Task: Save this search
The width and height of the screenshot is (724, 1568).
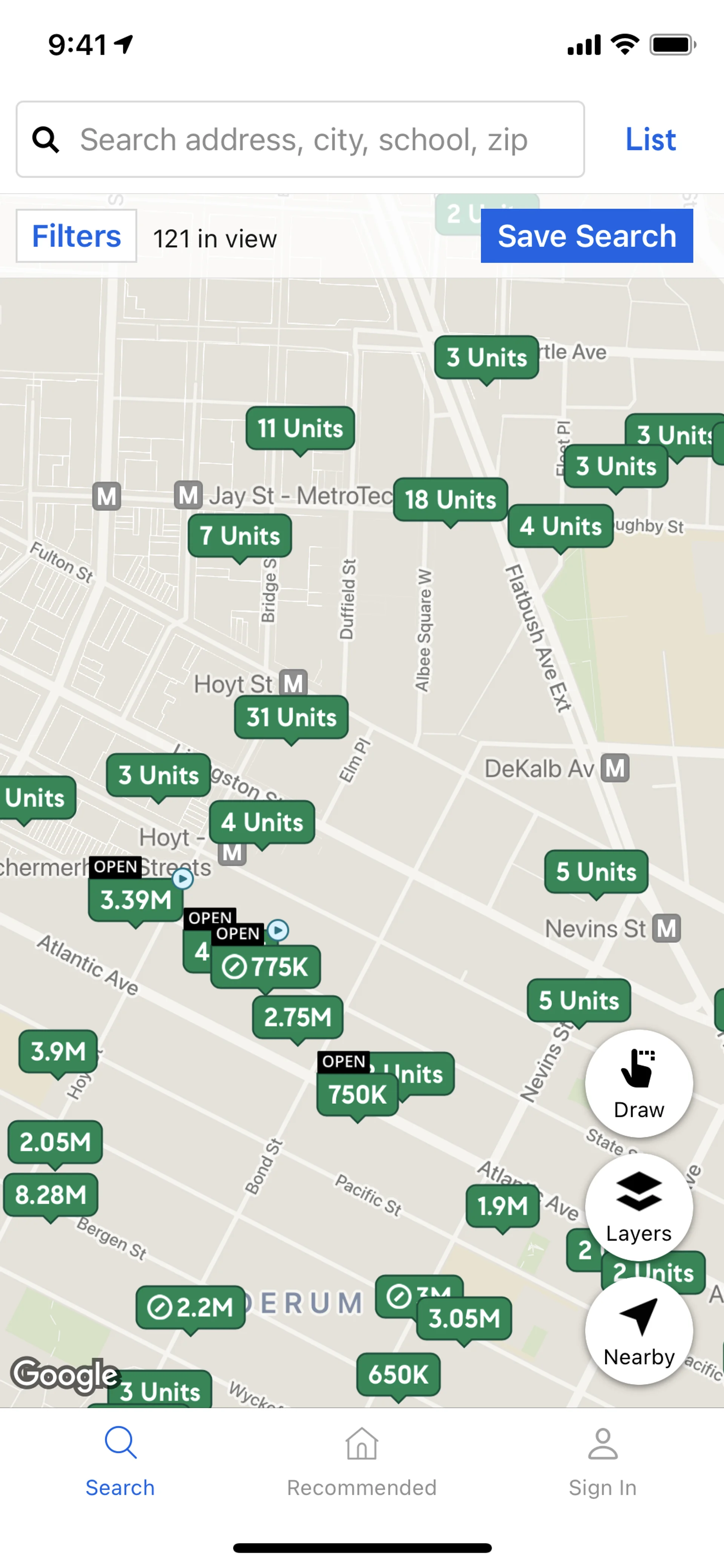Action: [x=586, y=236]
